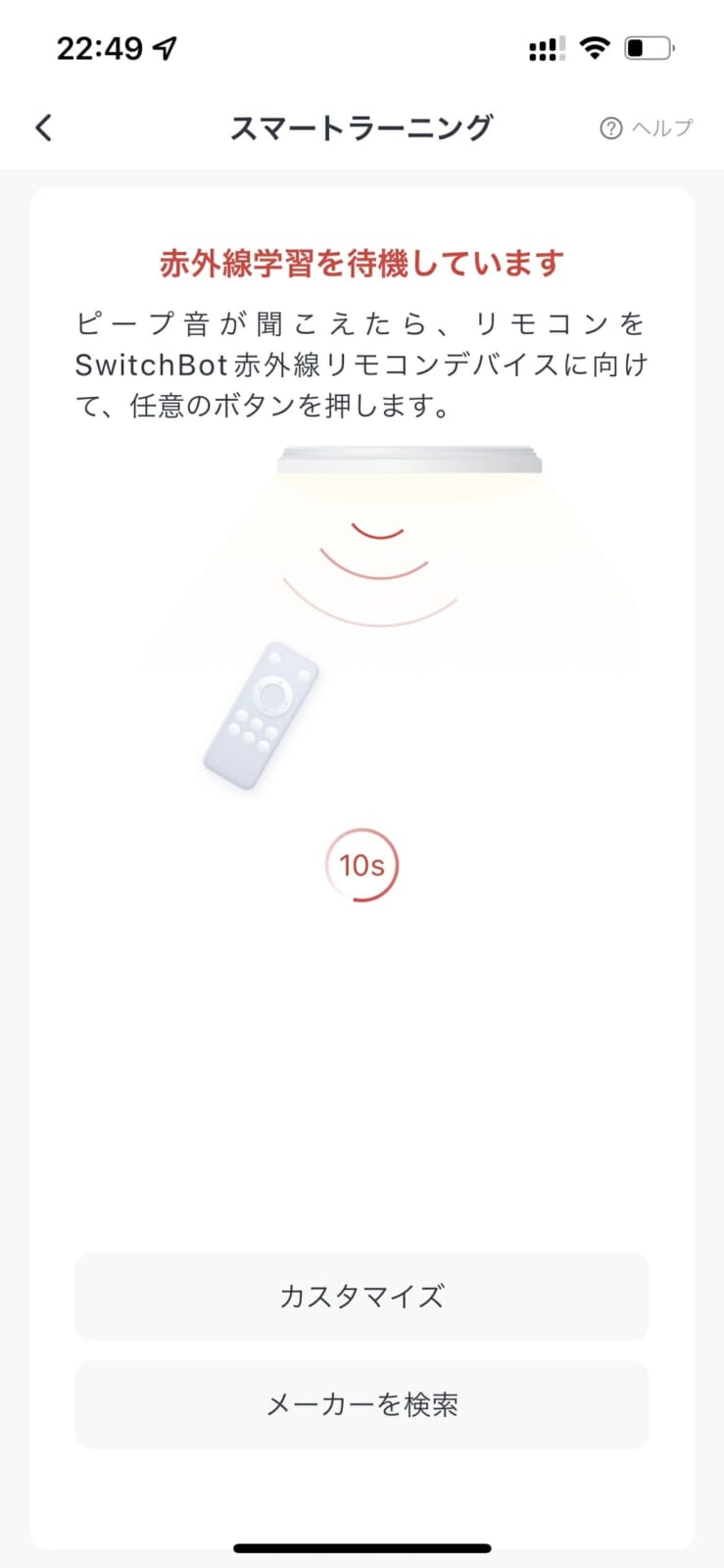Screen dimensions: 724x1568
Task: Go back from スマートラーニング screen
Action: click(44, 127)
